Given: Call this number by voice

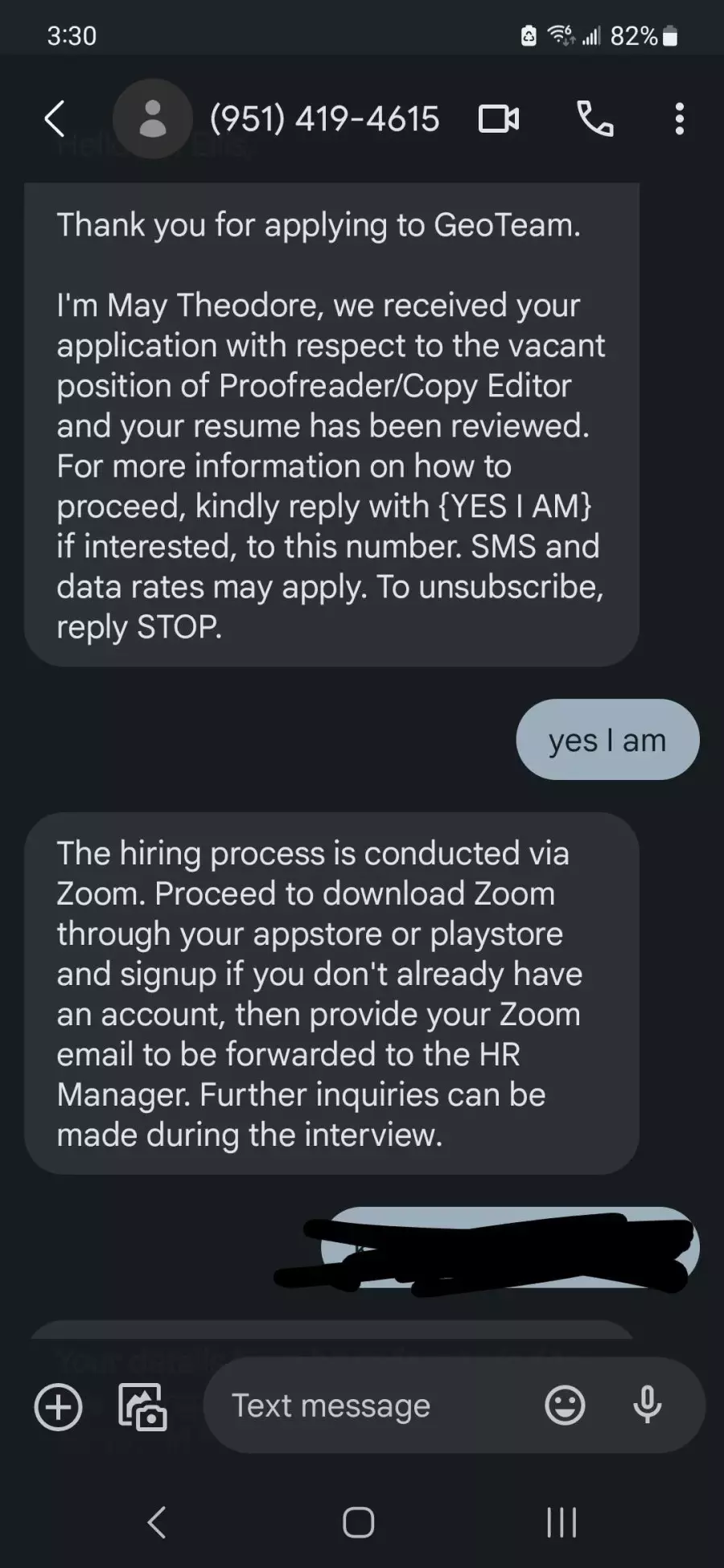Looking at the screenshot, I should 595,119.
